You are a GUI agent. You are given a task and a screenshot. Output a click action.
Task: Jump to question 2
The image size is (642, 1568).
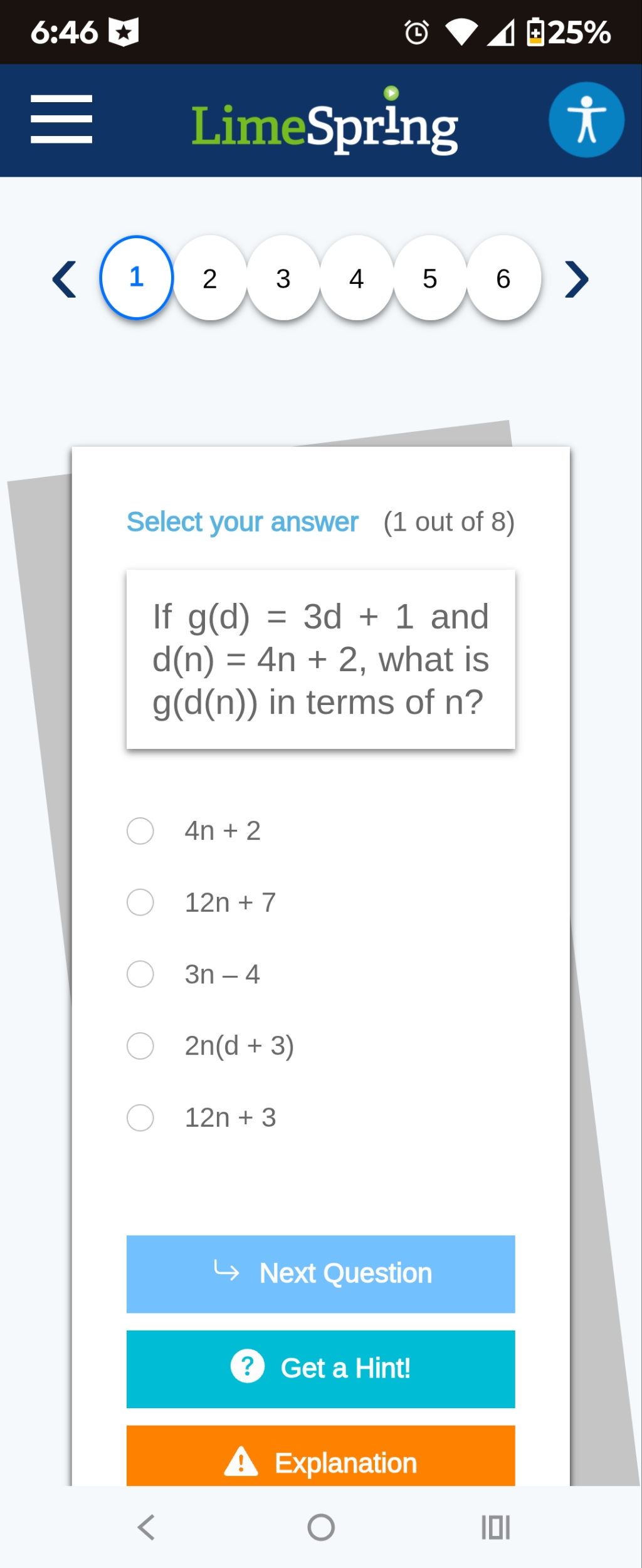pyautogui.click(x=210, y=278)
